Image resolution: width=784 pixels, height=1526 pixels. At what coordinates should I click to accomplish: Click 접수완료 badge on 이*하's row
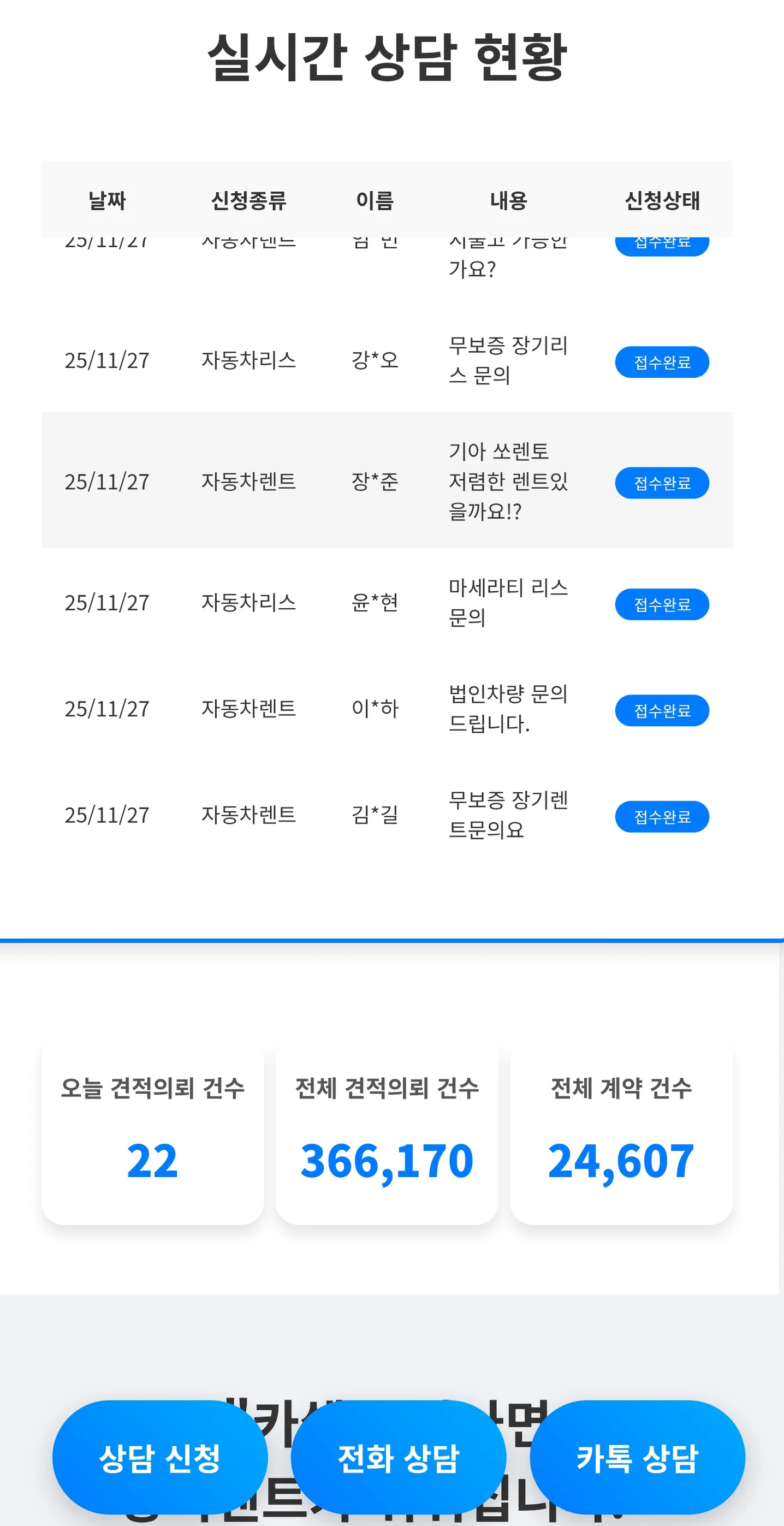tap(662, 711)
